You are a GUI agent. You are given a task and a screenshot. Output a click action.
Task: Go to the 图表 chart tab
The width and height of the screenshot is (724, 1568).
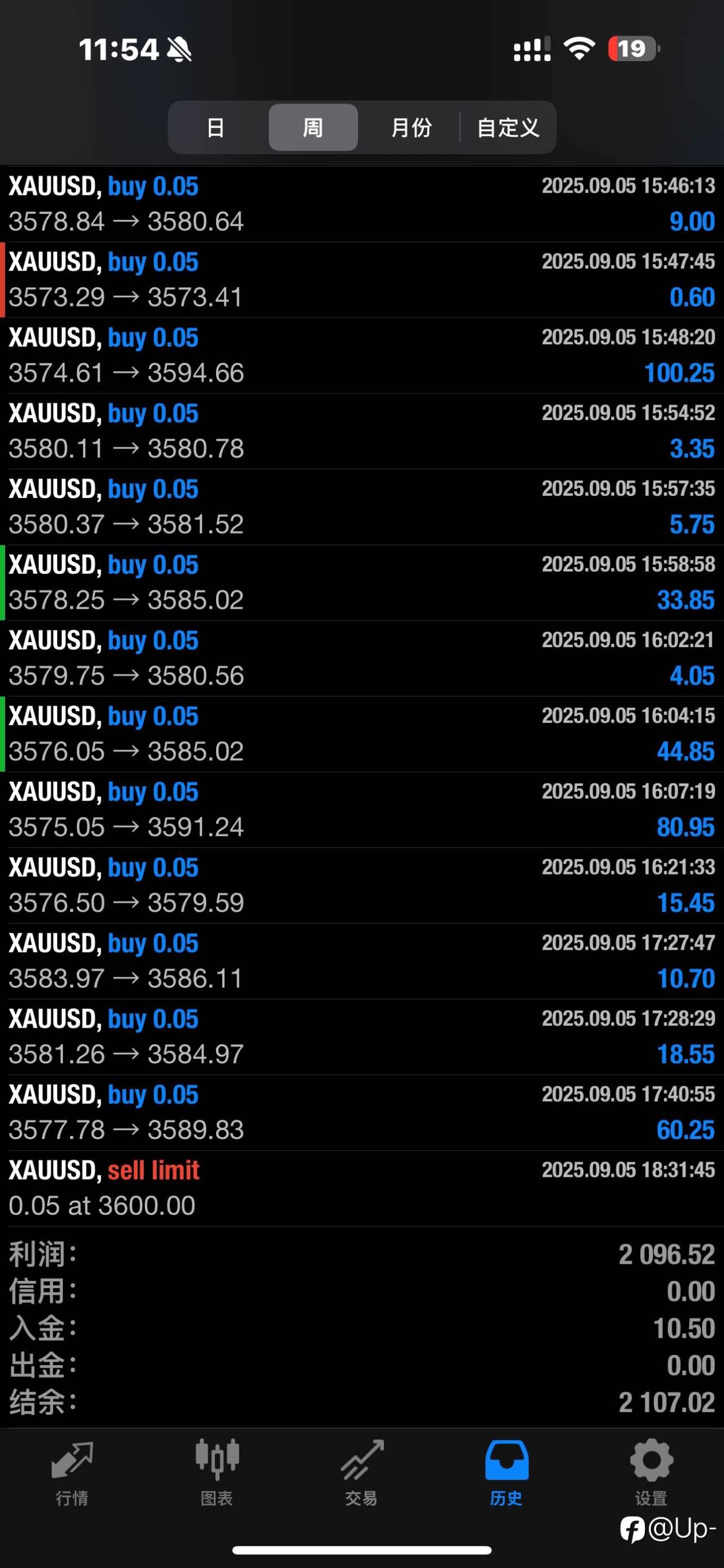pyautogui.click(x=217, y=1473)
